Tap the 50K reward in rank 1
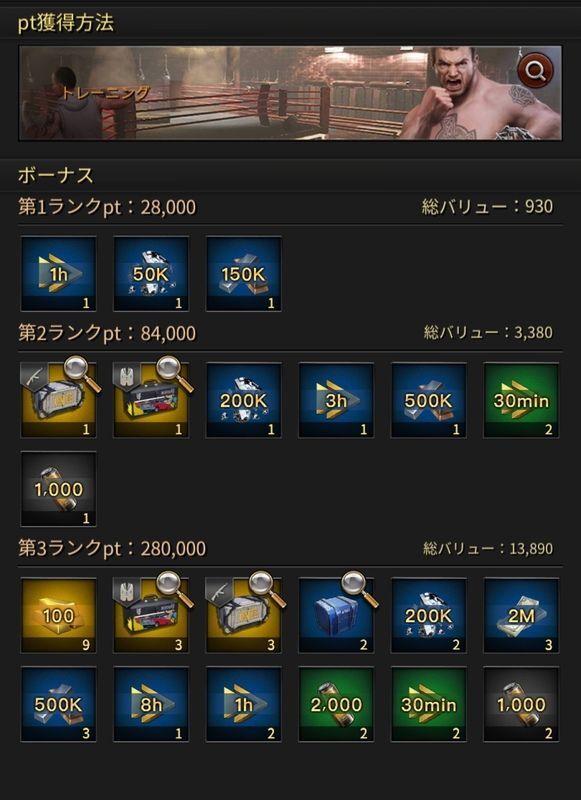 click(x=151, y=273)
